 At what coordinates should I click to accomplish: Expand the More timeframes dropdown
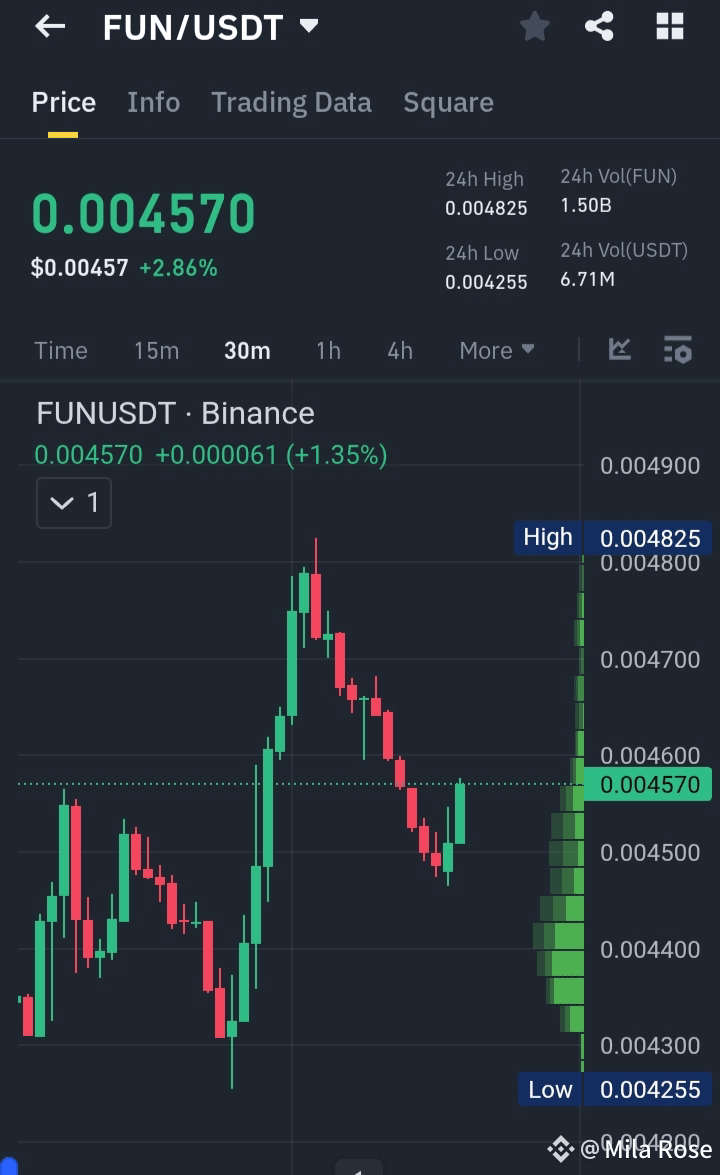(496, 350)
